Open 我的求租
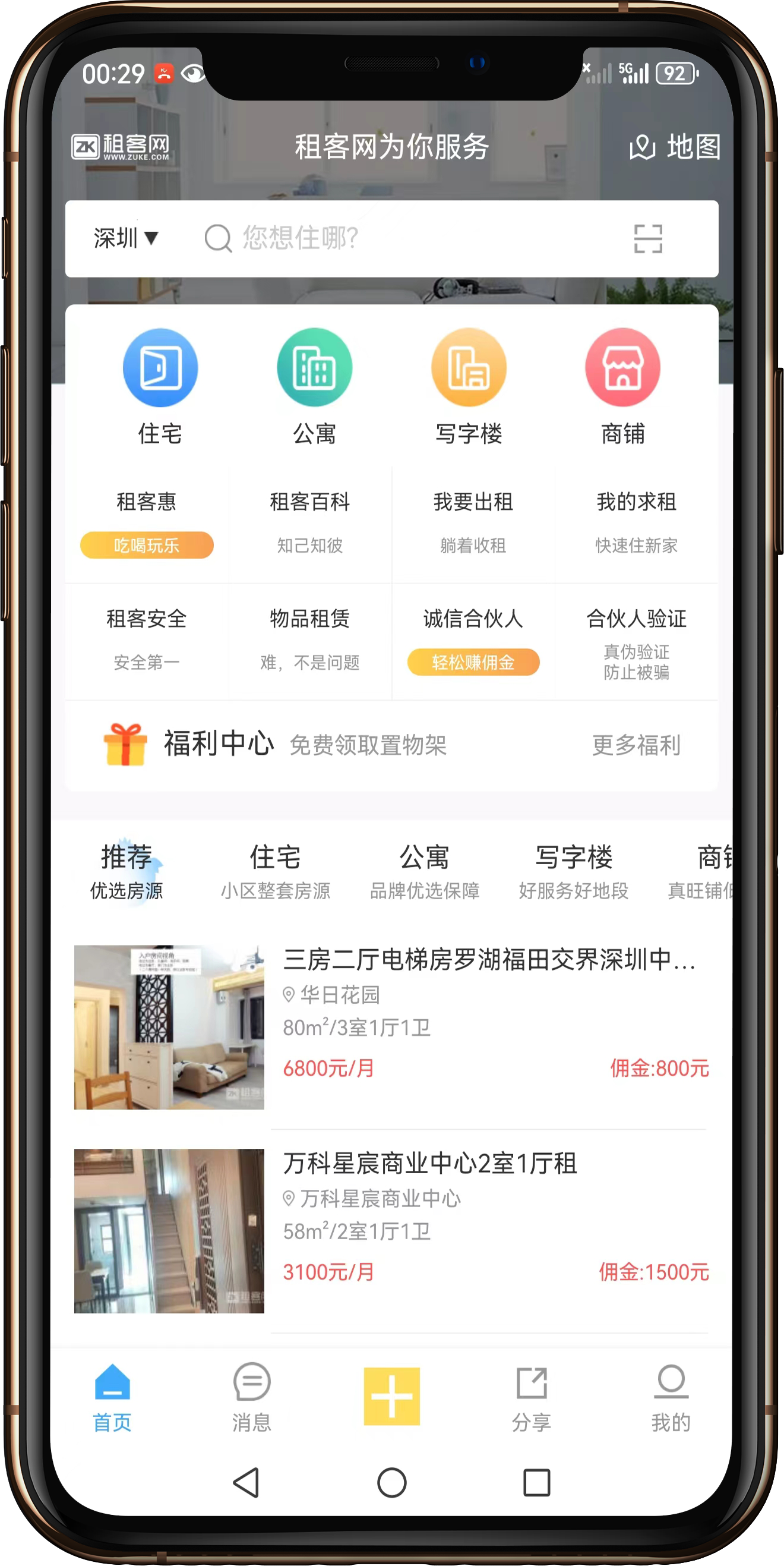Image resolution: width=784 pixels, height=1566 pixels. tap(636, 524)
